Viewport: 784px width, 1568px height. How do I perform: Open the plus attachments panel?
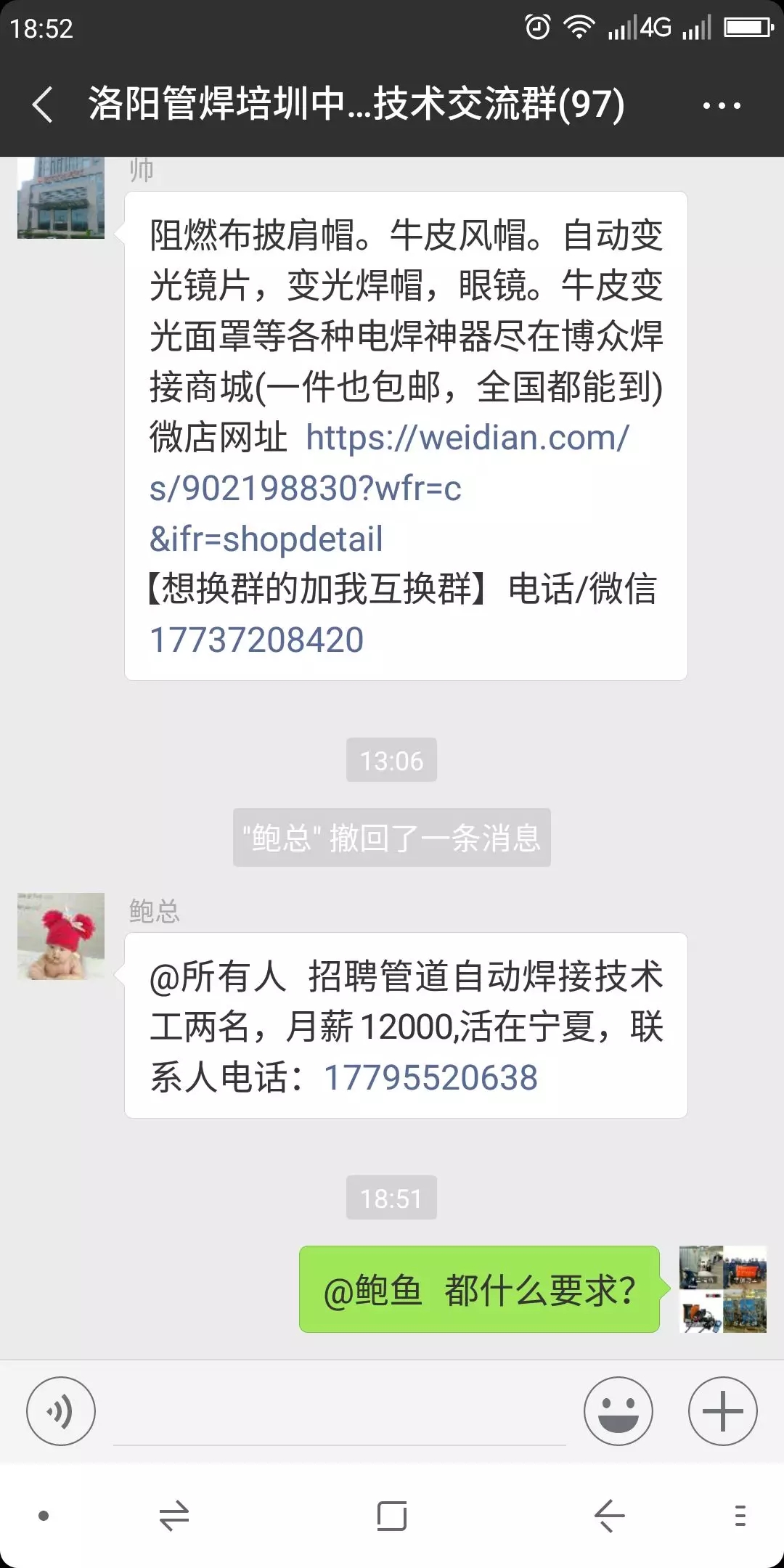722,1411
